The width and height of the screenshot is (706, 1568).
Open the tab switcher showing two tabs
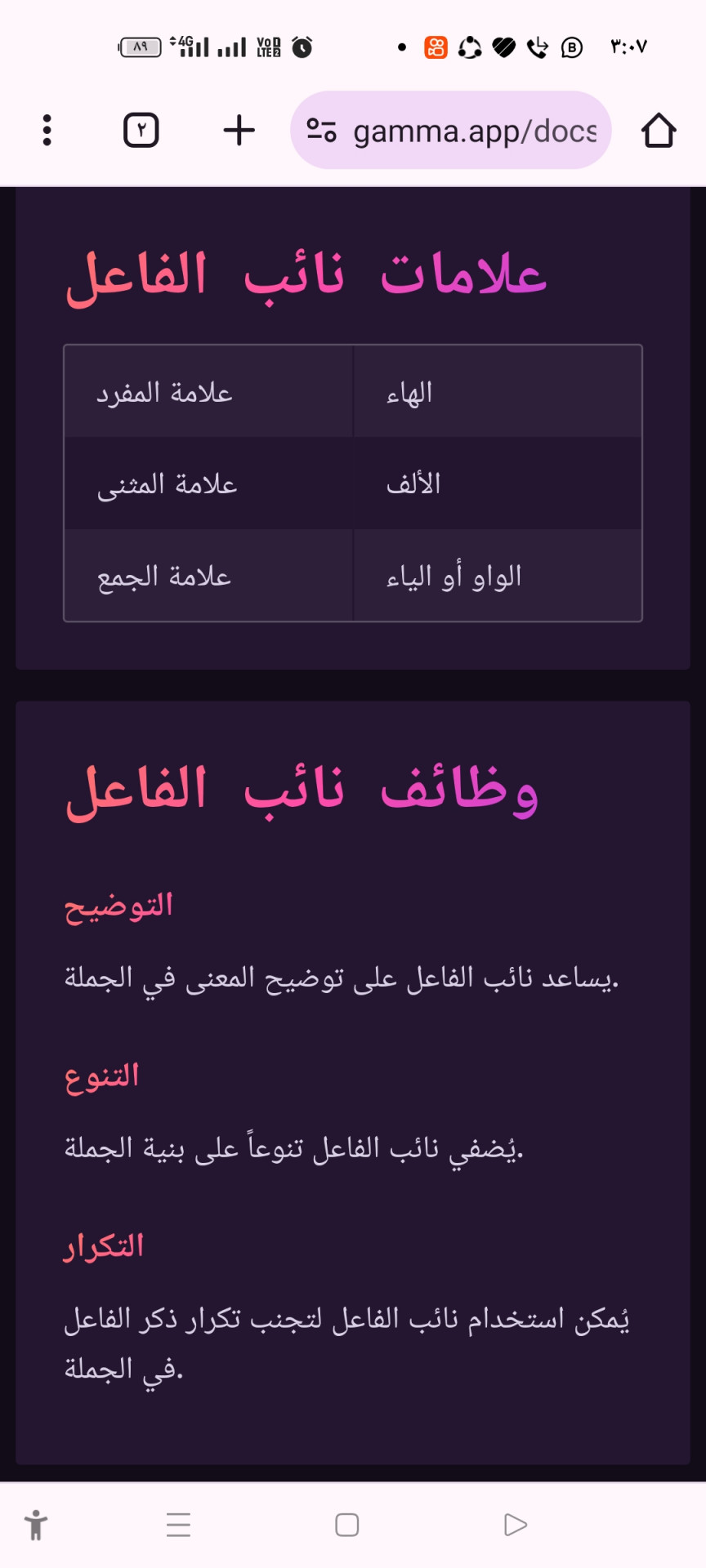(141, 131)
